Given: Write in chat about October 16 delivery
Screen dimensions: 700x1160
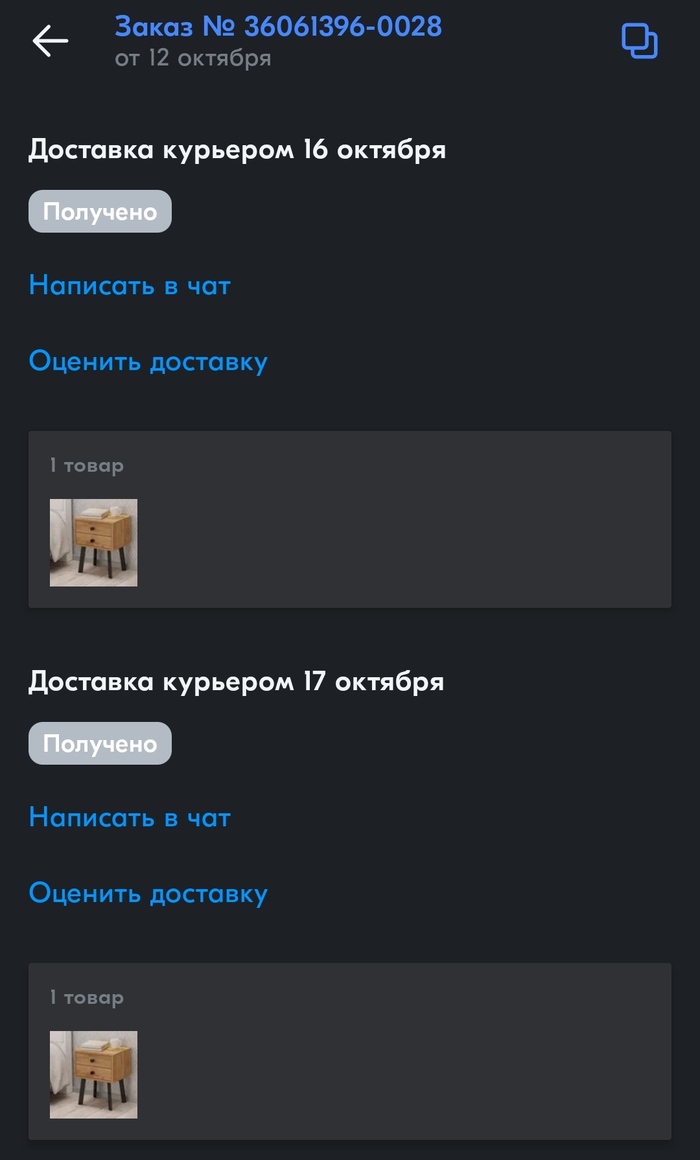Looking at the screenshot, I should click(x=129, y=286).
